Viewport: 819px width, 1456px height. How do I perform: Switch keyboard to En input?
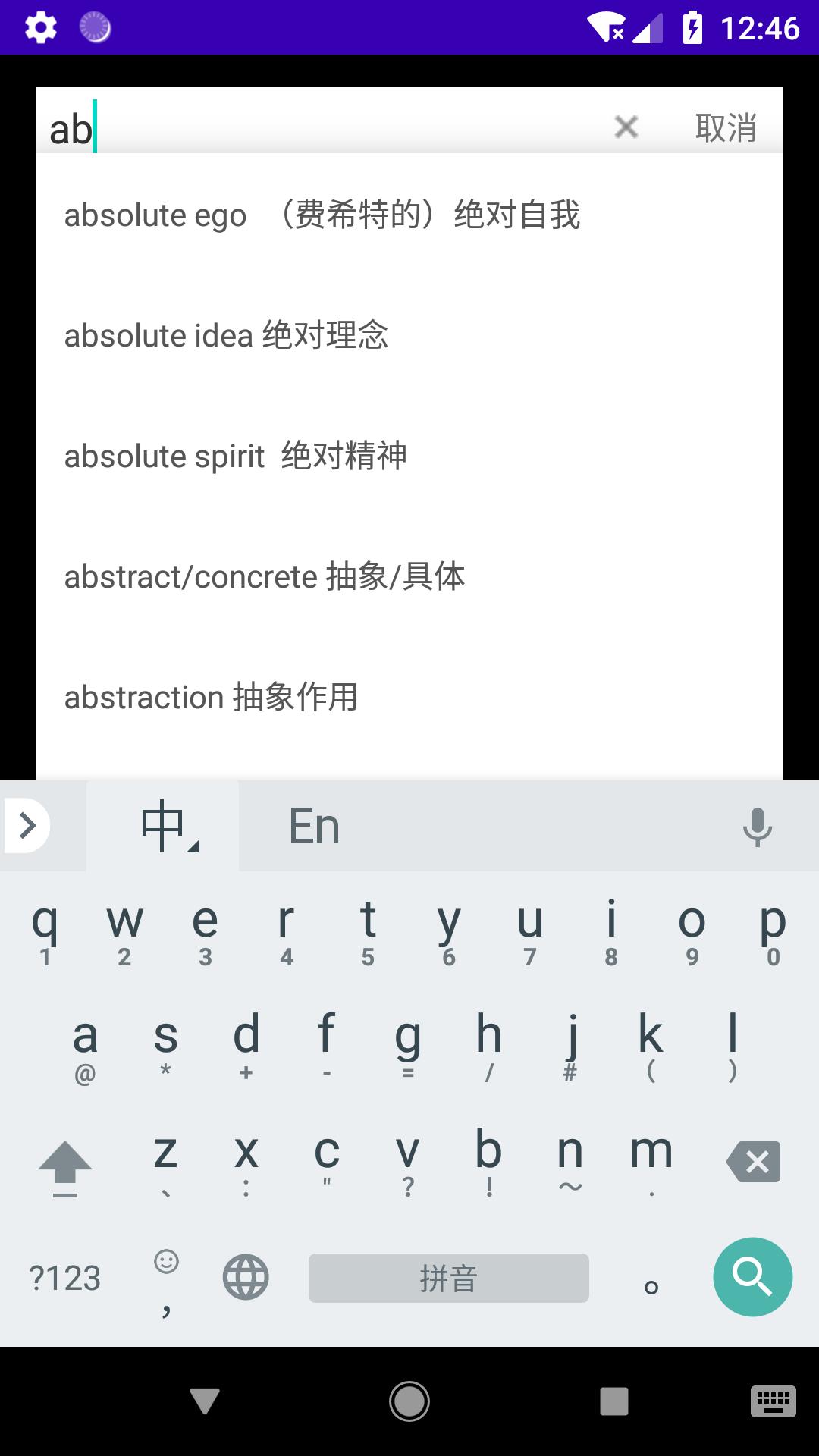click(x=314, y=826)
